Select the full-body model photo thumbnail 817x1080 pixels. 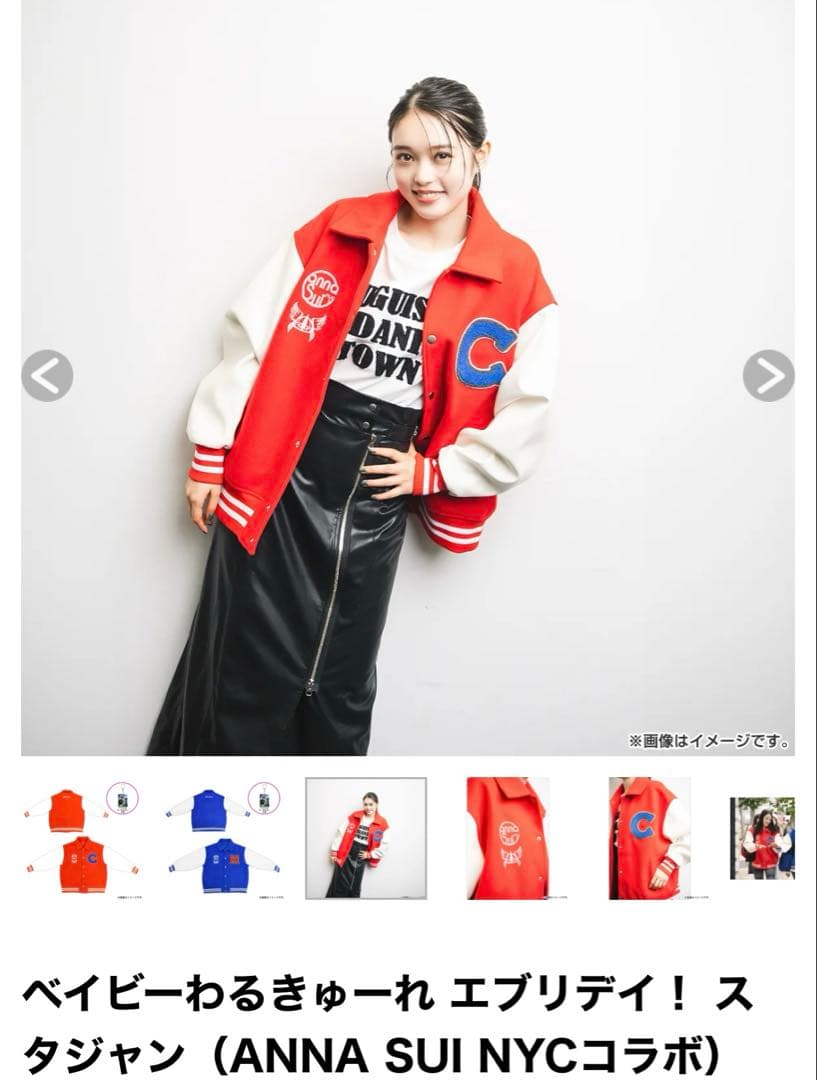pyautogui.click(x=365, y=838)
